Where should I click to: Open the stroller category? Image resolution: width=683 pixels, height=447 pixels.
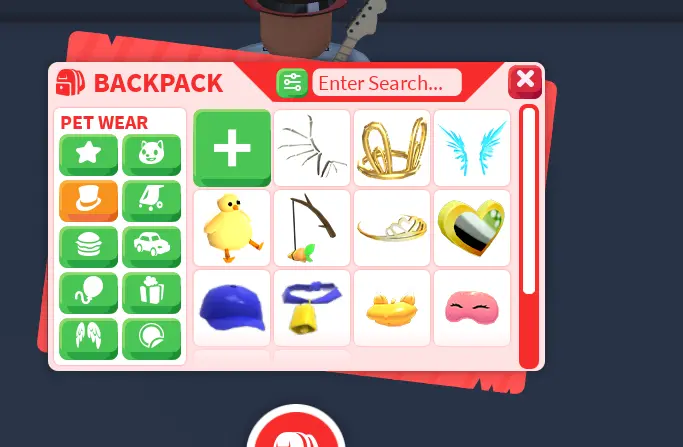152,201
